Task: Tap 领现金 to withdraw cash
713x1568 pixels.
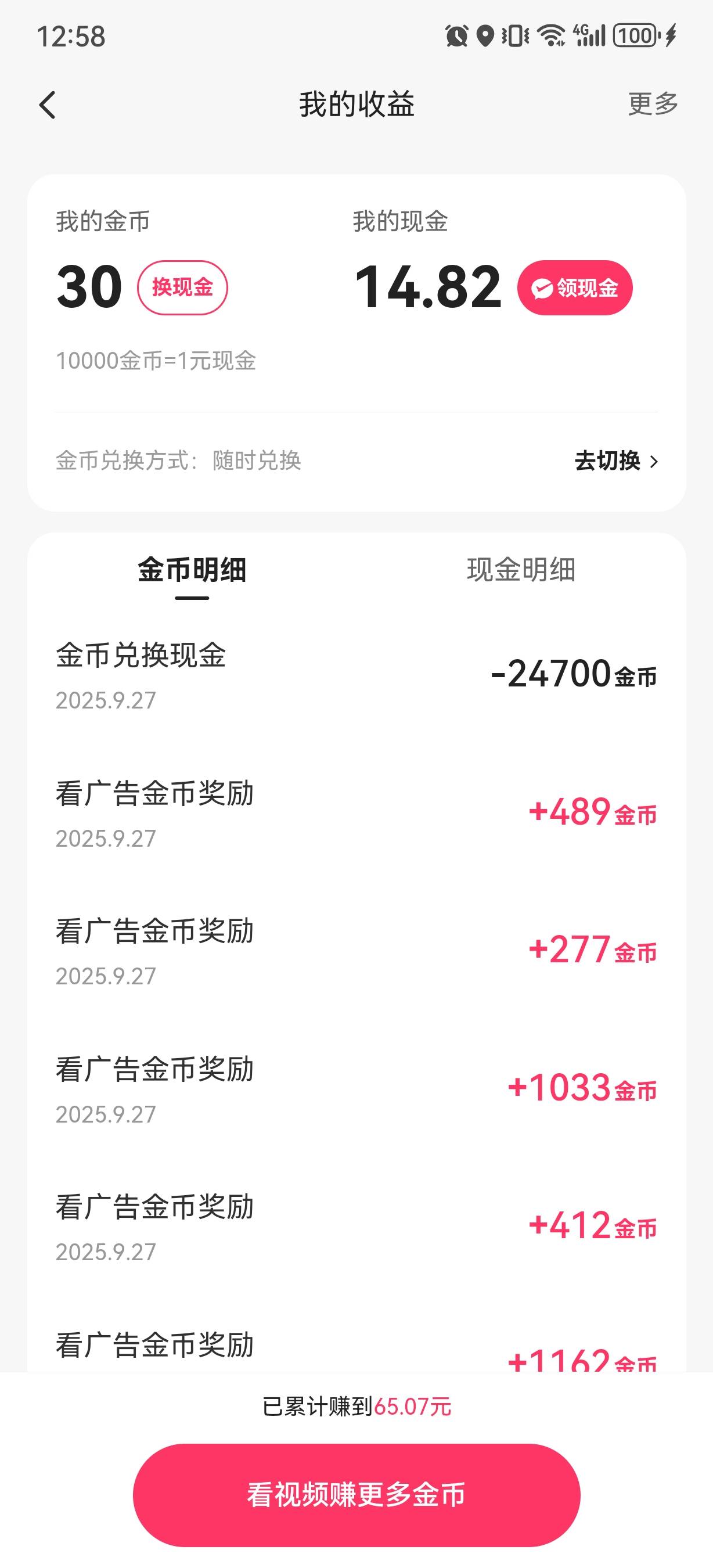Action: pyautogui.click(x=574, y=287)
